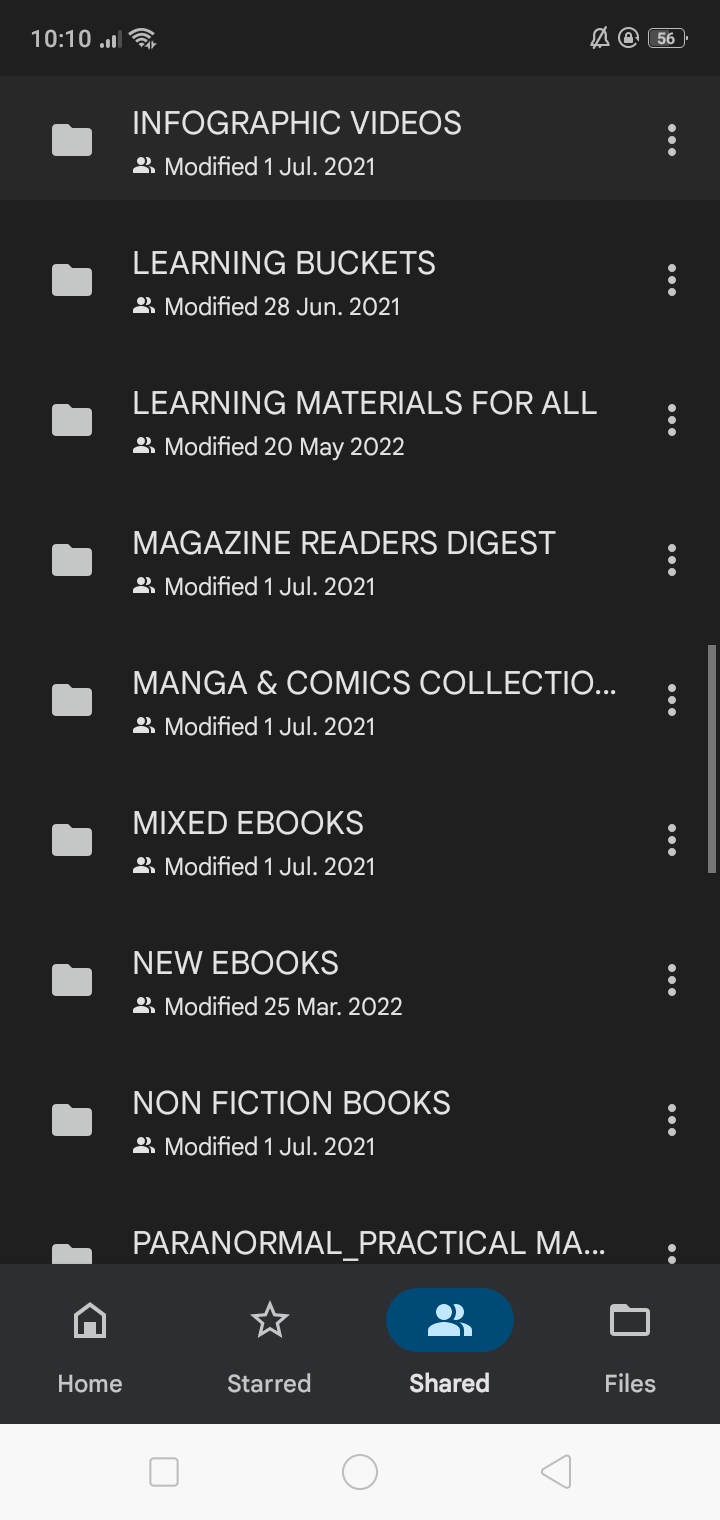Switch to the Home tab
720x1520 pixels.
90,1345
